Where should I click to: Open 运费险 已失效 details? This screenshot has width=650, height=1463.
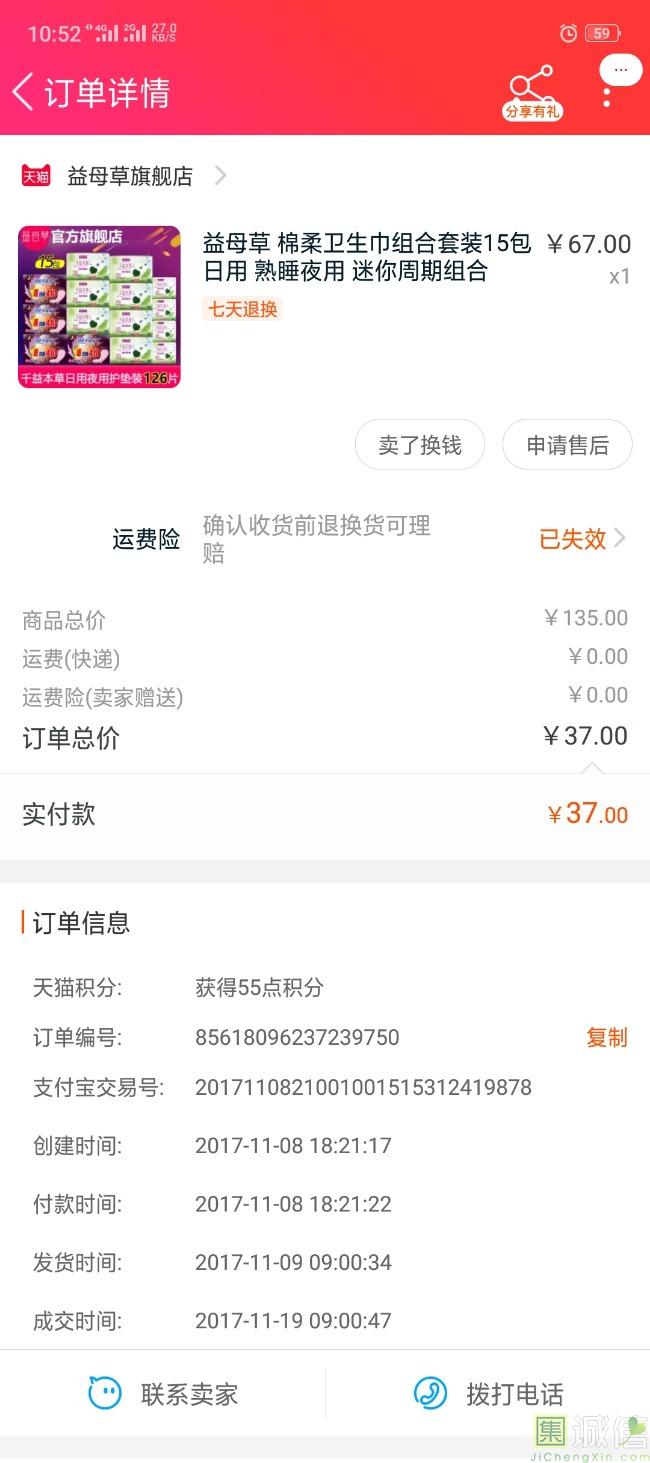pyautogui.click(x=582, y=539)
